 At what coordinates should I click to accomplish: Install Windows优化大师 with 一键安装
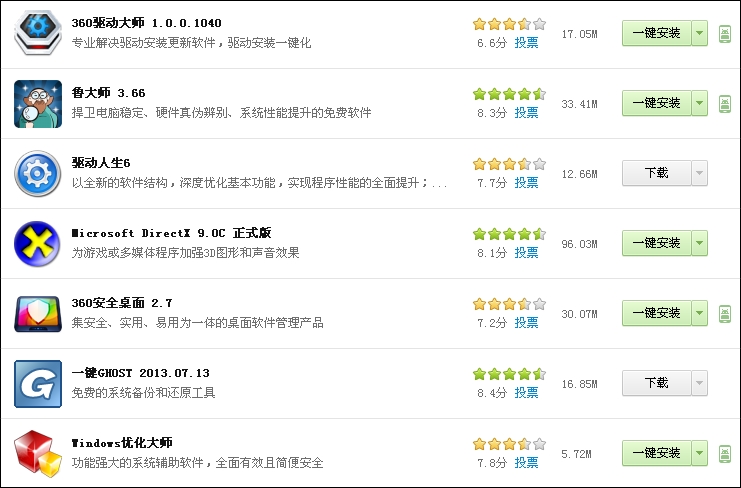656,452
